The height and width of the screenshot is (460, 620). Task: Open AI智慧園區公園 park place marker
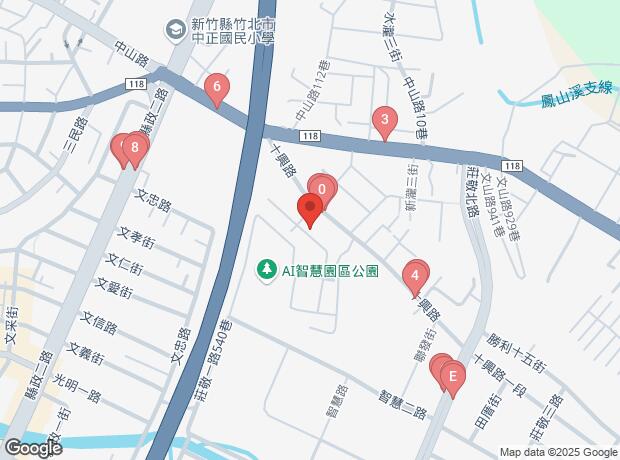(x=267, y=268)
